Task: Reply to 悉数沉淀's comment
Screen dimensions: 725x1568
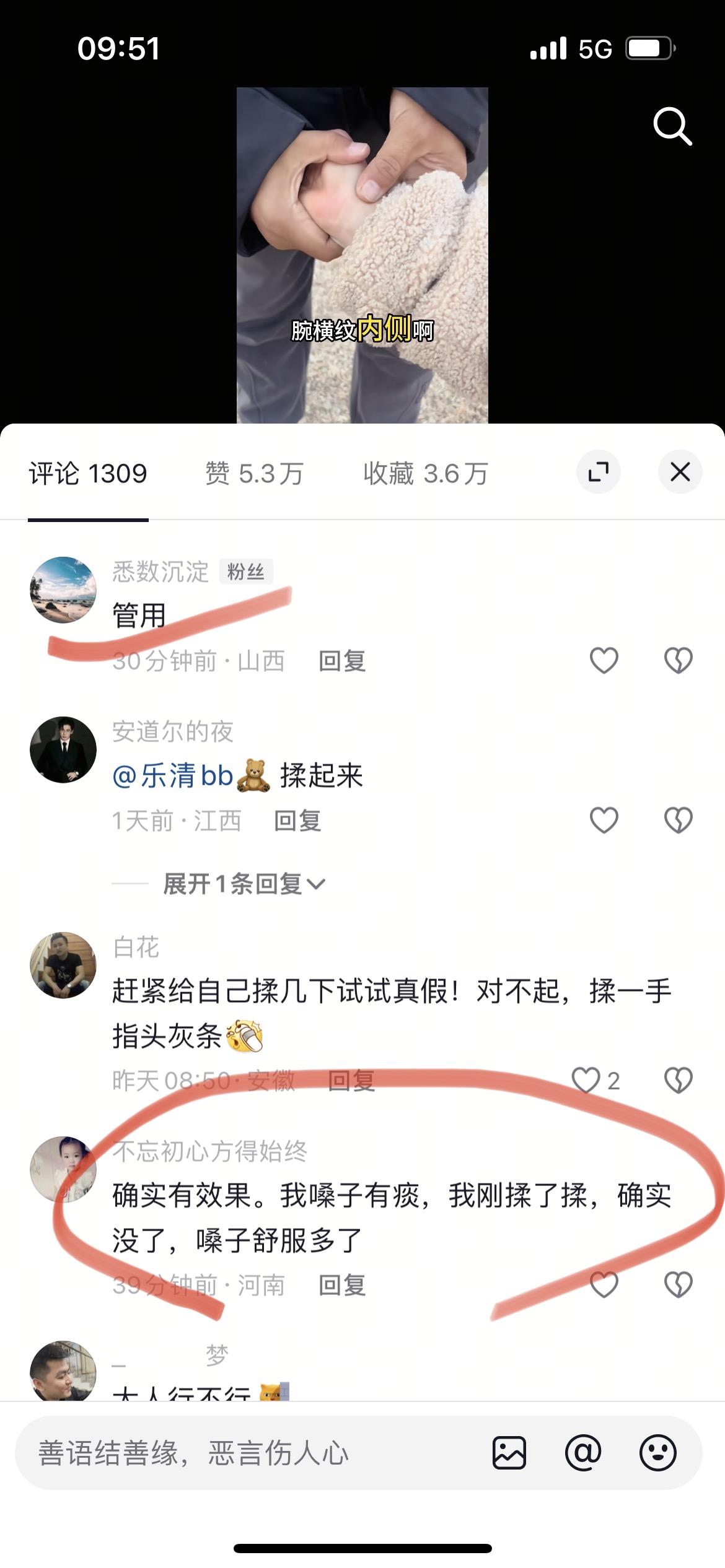Action: click(342, 661)
